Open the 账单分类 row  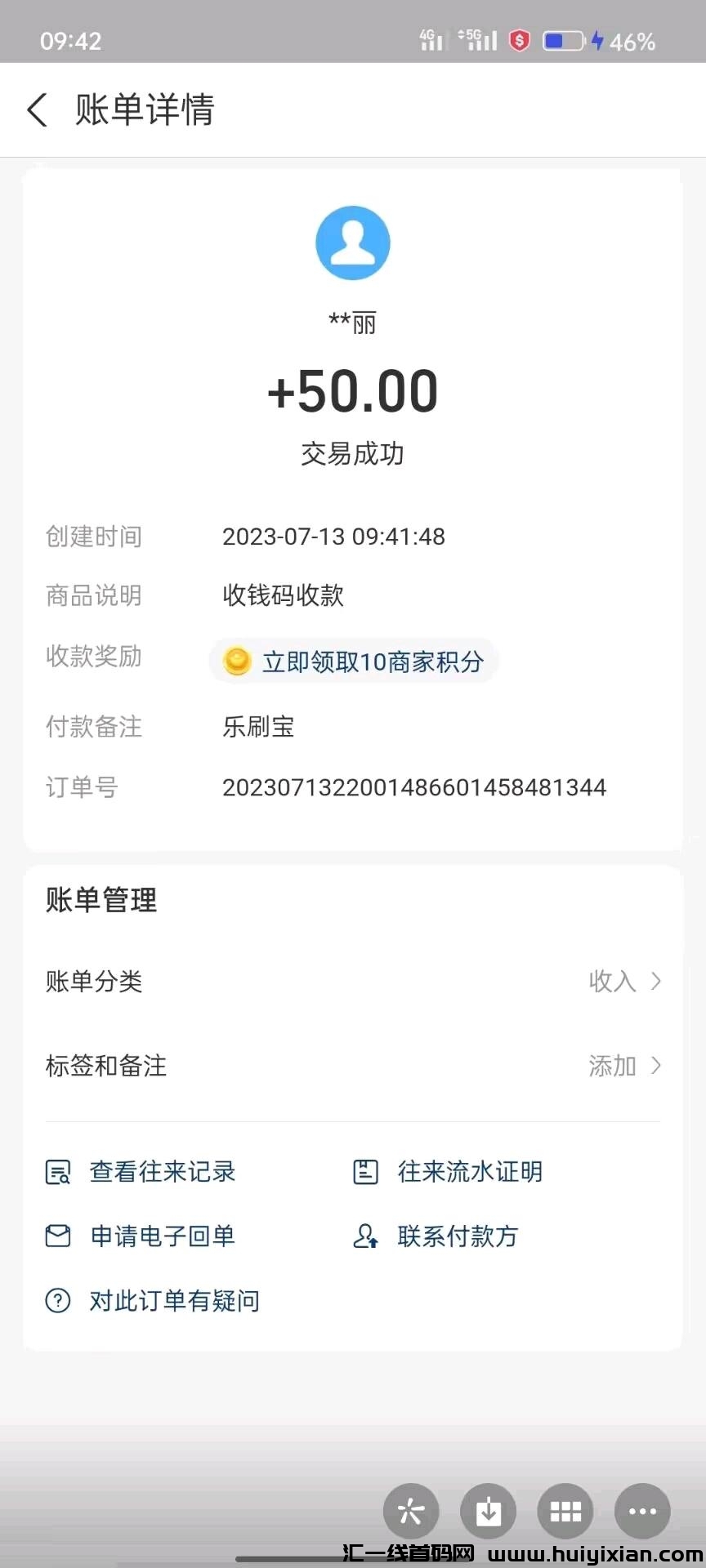coord(353,981)
